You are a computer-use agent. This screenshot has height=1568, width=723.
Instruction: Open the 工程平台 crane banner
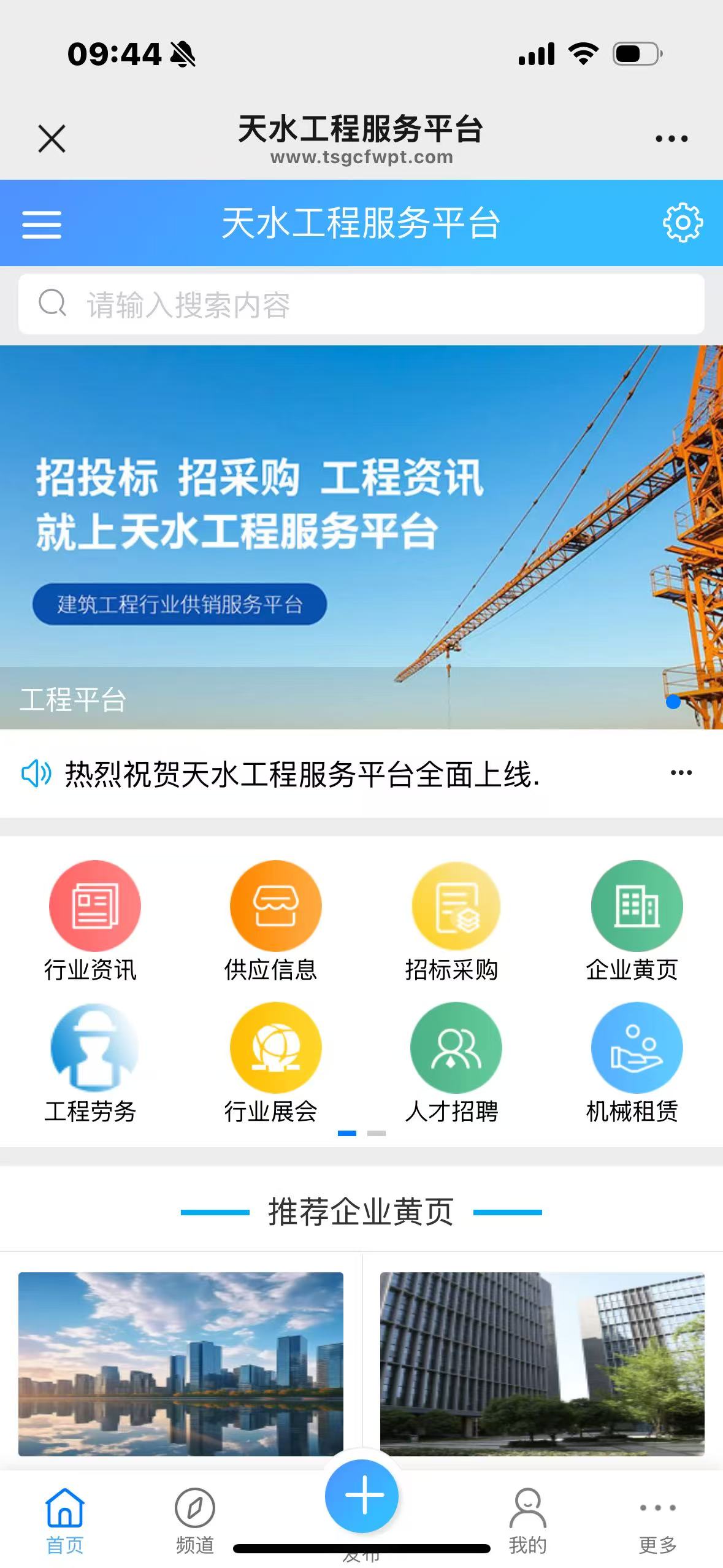point(361,537)
